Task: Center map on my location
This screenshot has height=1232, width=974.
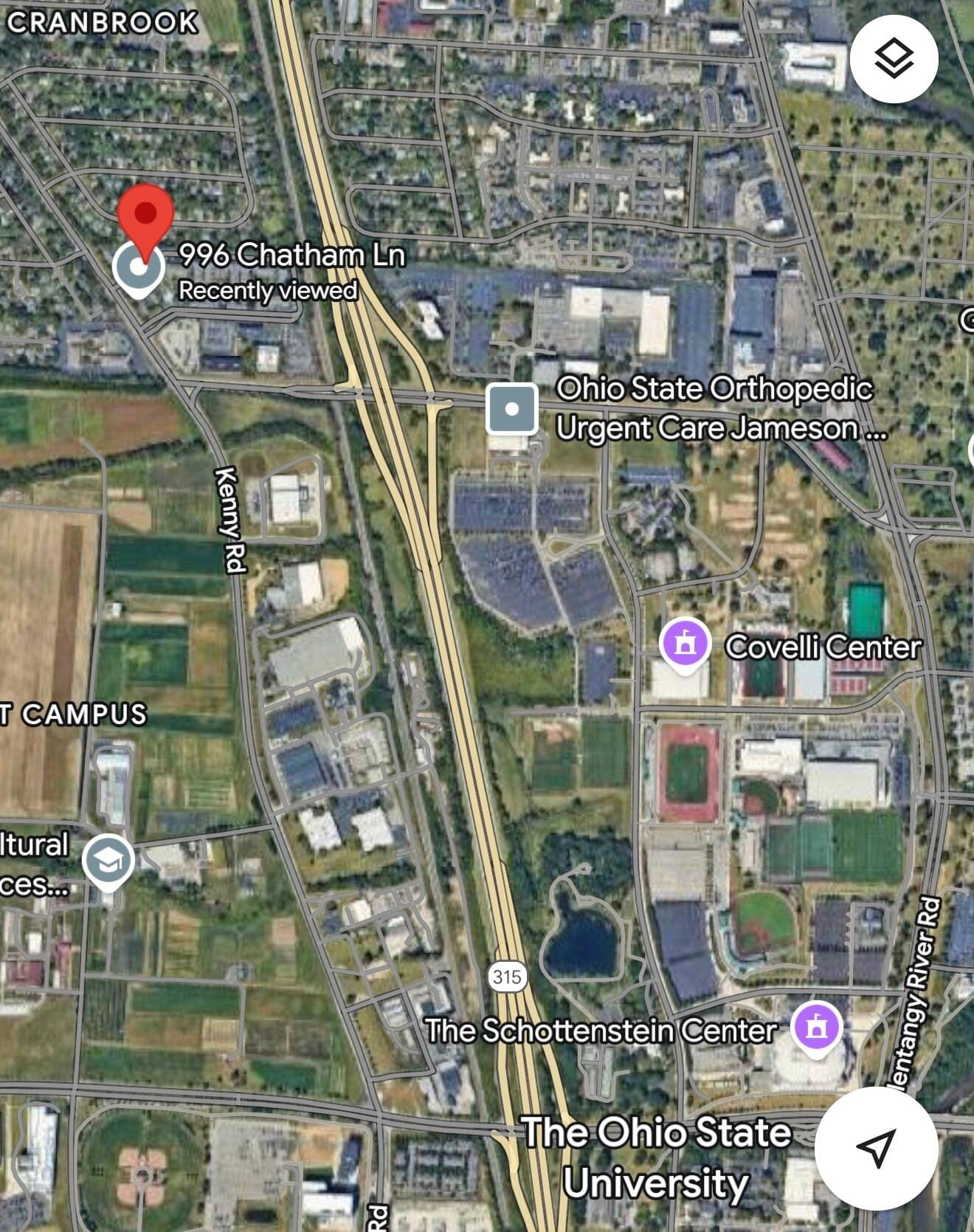Action: tap(876, 1147)
